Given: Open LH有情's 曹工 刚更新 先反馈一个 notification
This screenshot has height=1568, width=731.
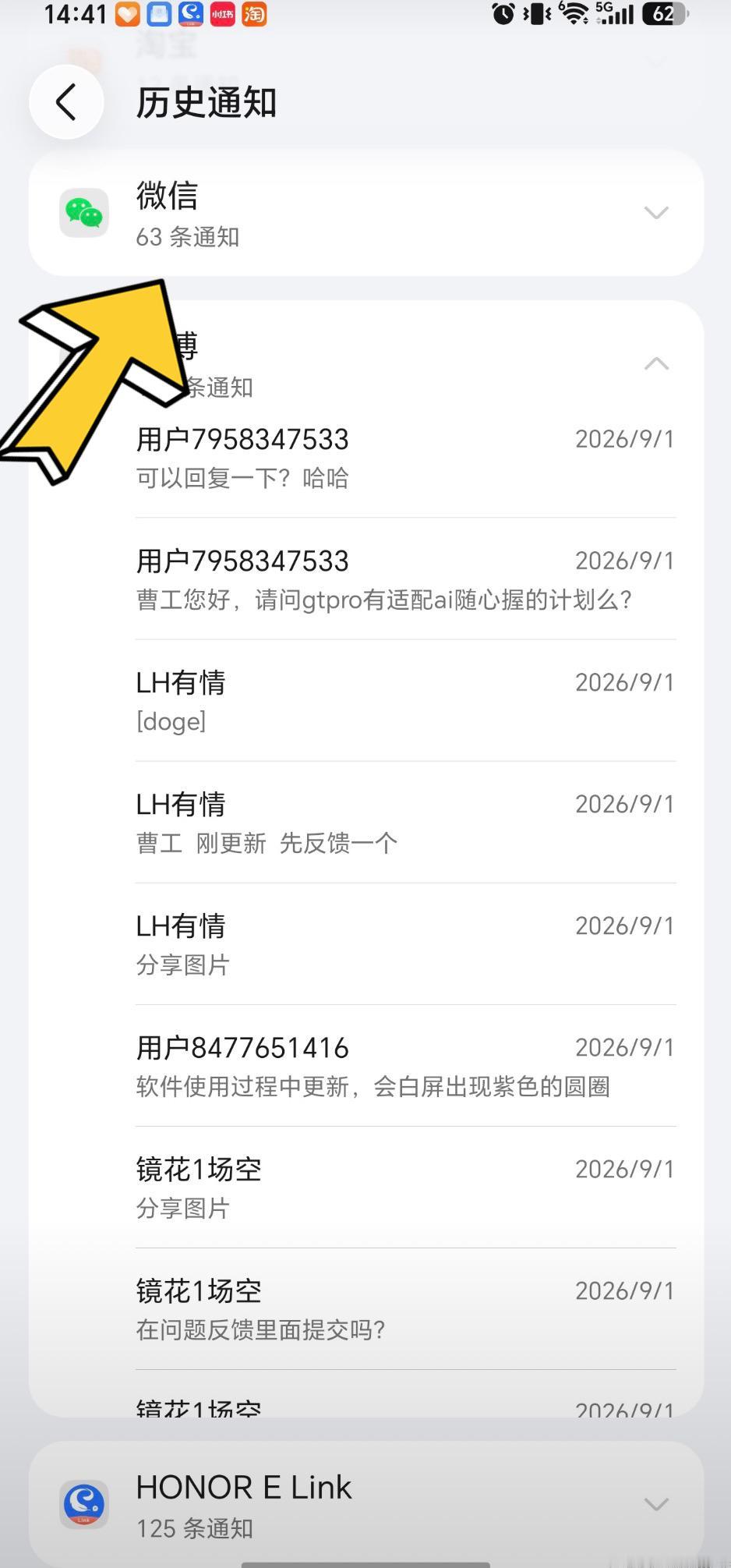Looking at the screenshot, I should tap(405, 822).
